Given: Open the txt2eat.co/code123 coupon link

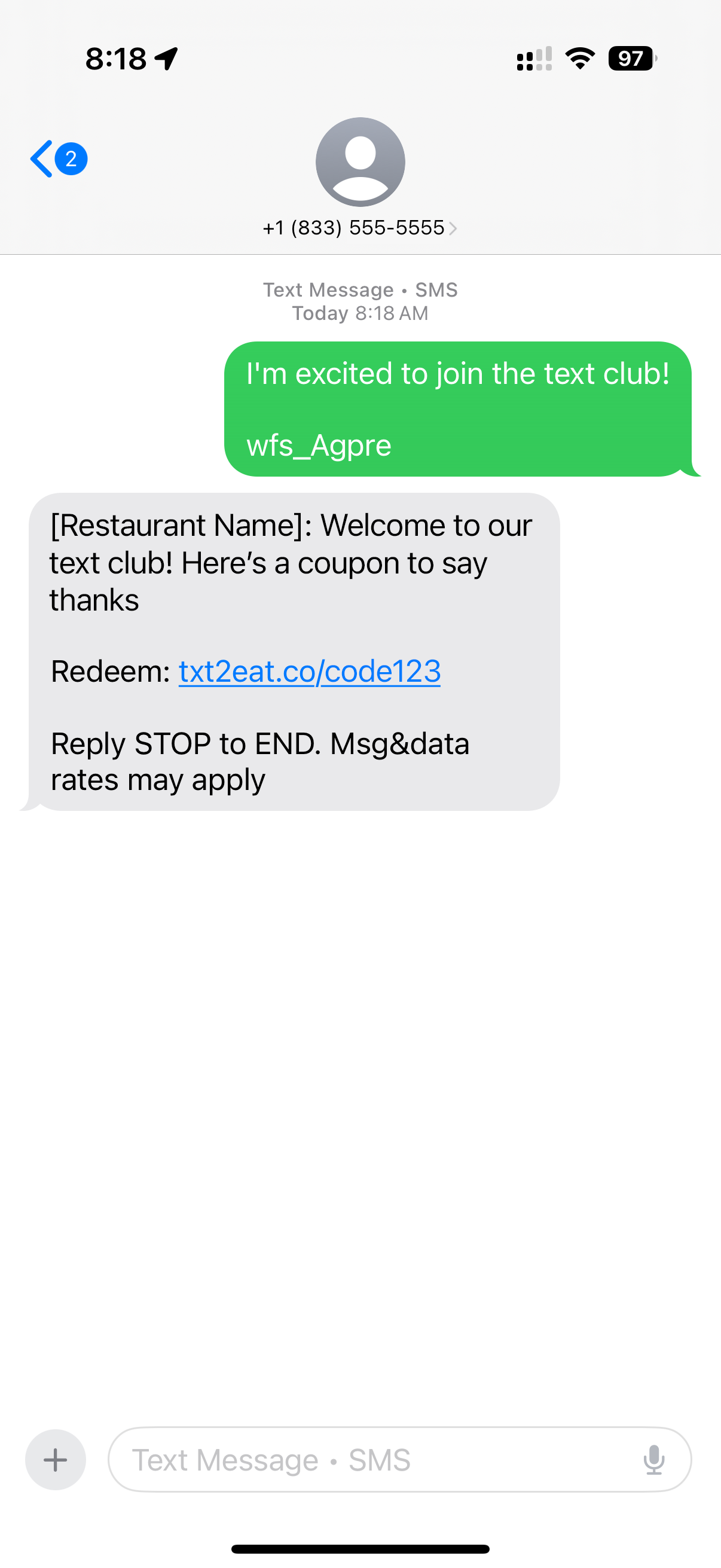Looking at the screenshot, I should tap(309, 672).
